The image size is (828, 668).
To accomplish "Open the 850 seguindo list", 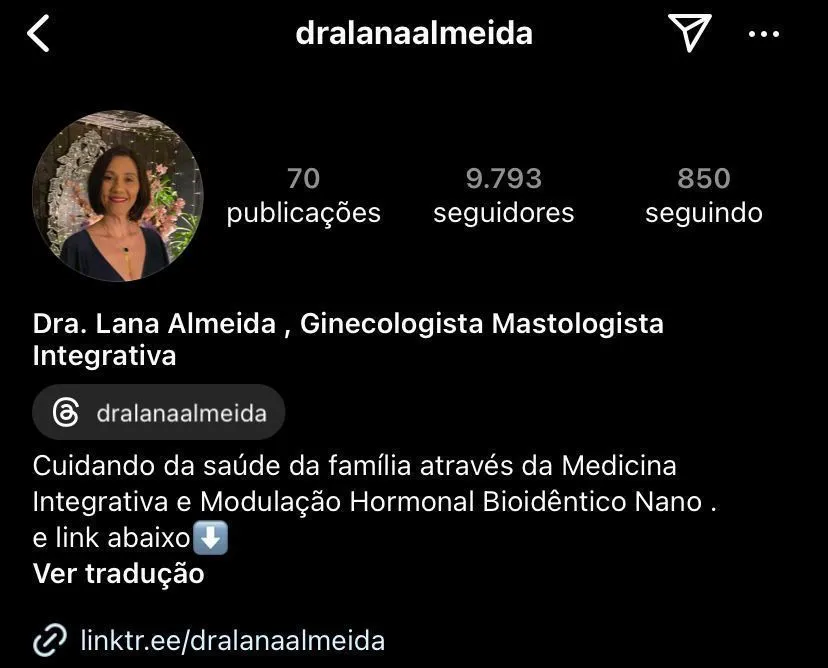I will pos(703,196).
